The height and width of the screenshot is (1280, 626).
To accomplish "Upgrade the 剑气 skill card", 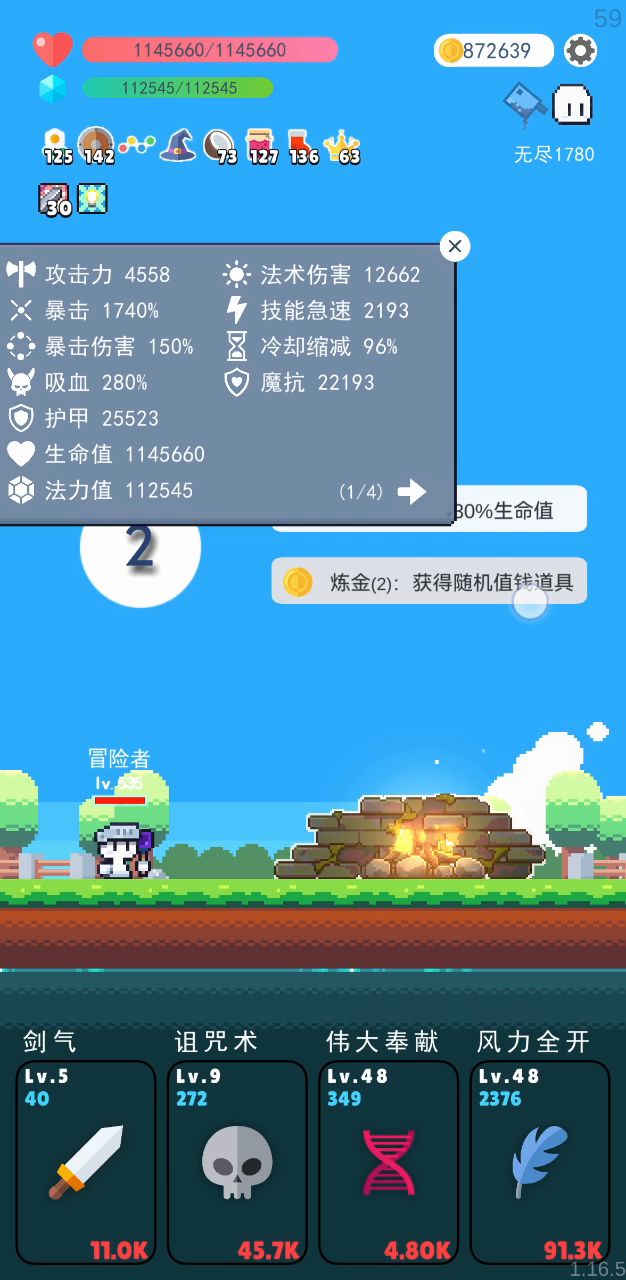I will click(x=86, y=1162).
